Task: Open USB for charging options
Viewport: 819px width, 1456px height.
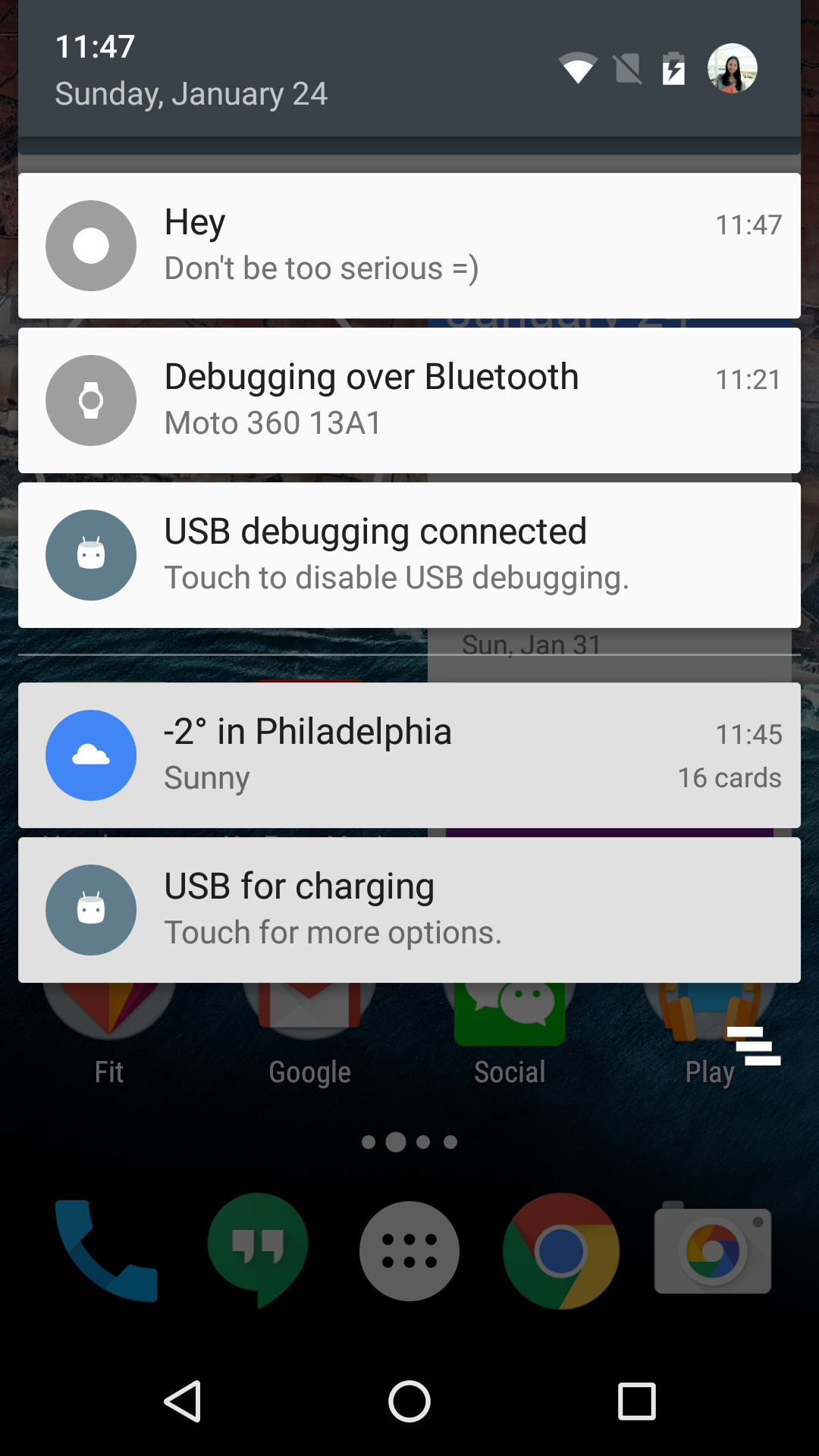Action: click(409, 910)
